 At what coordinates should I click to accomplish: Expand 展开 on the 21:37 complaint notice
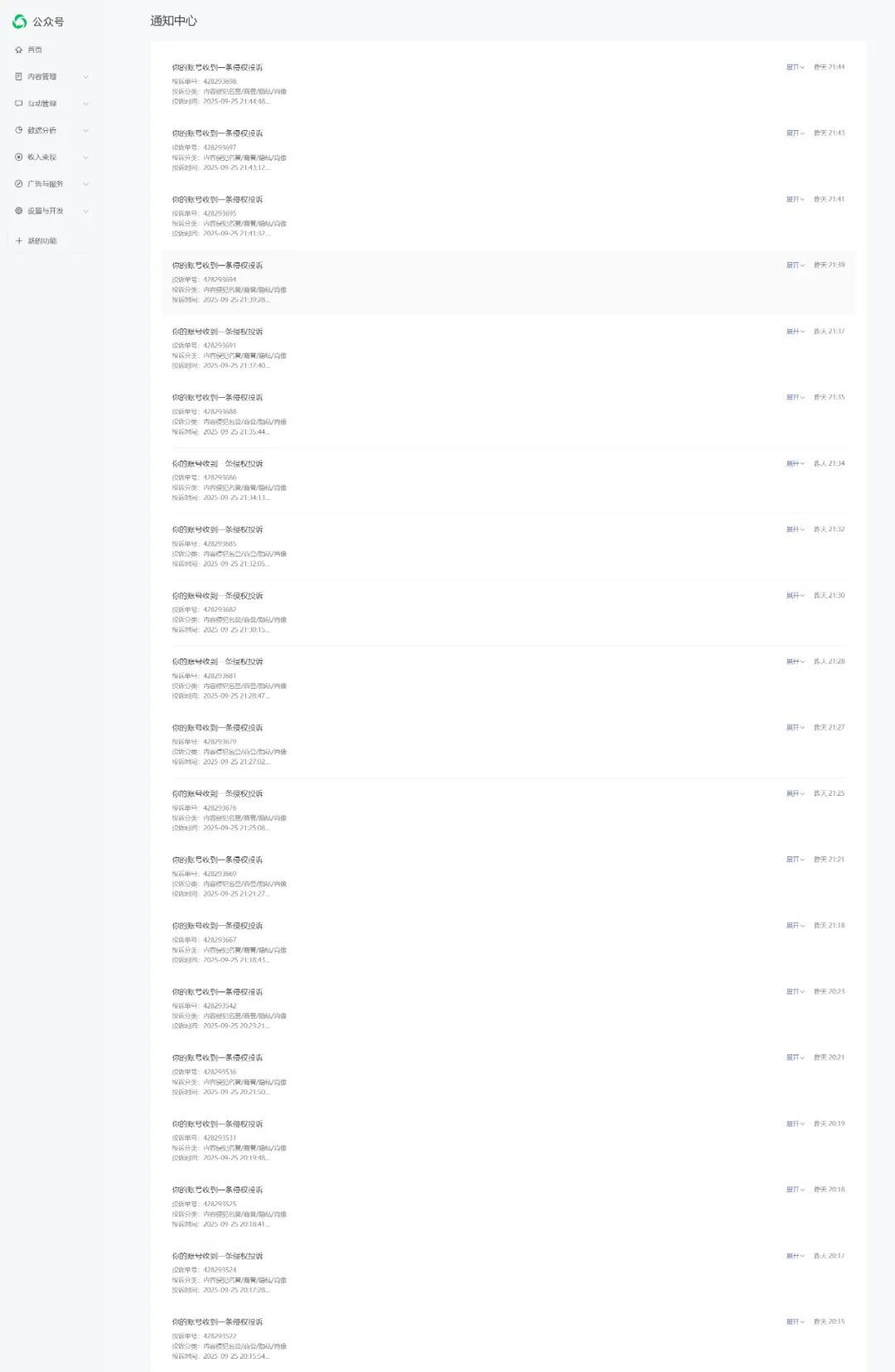pos(795,332)
